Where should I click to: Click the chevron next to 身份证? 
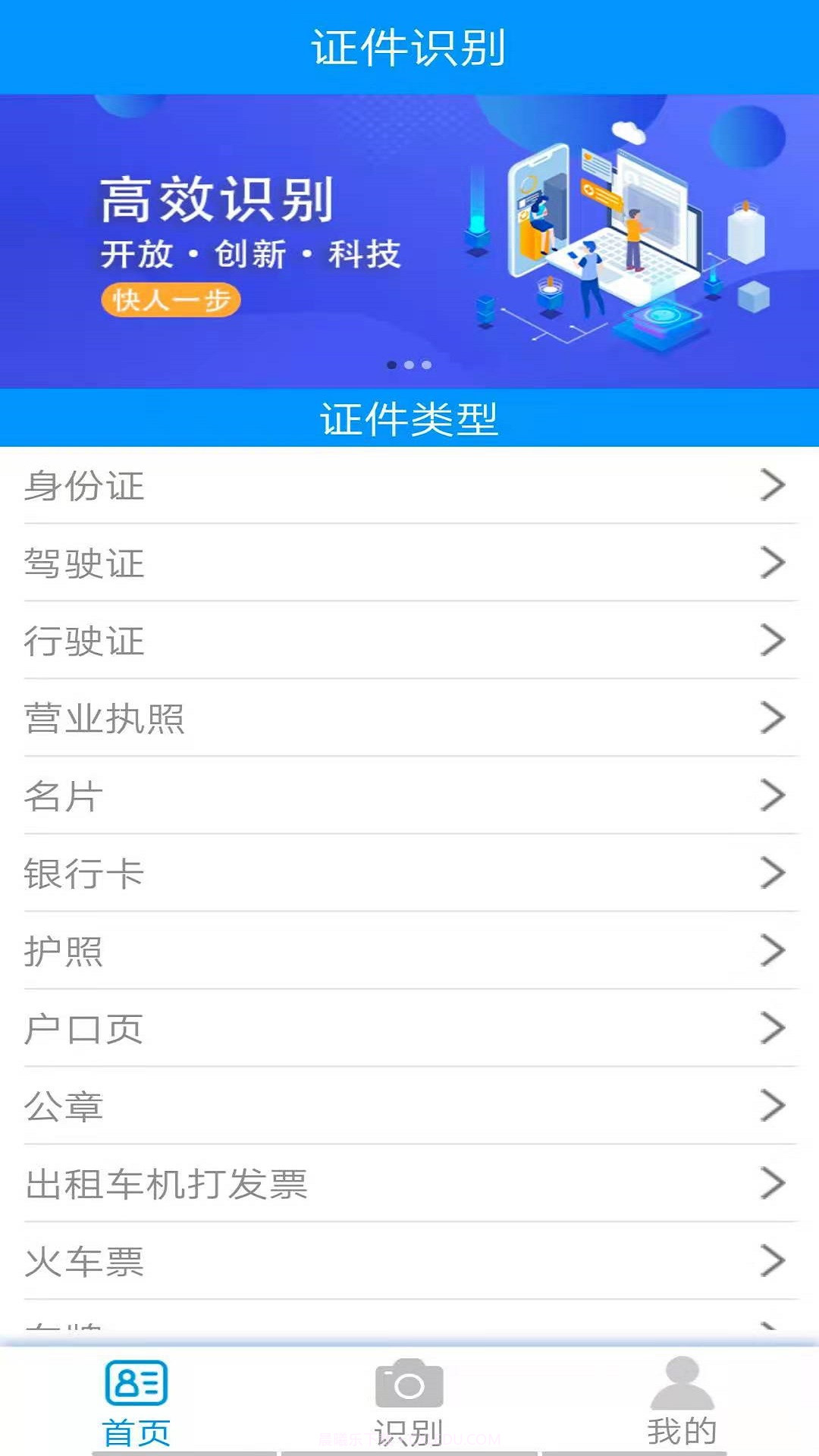770,485
